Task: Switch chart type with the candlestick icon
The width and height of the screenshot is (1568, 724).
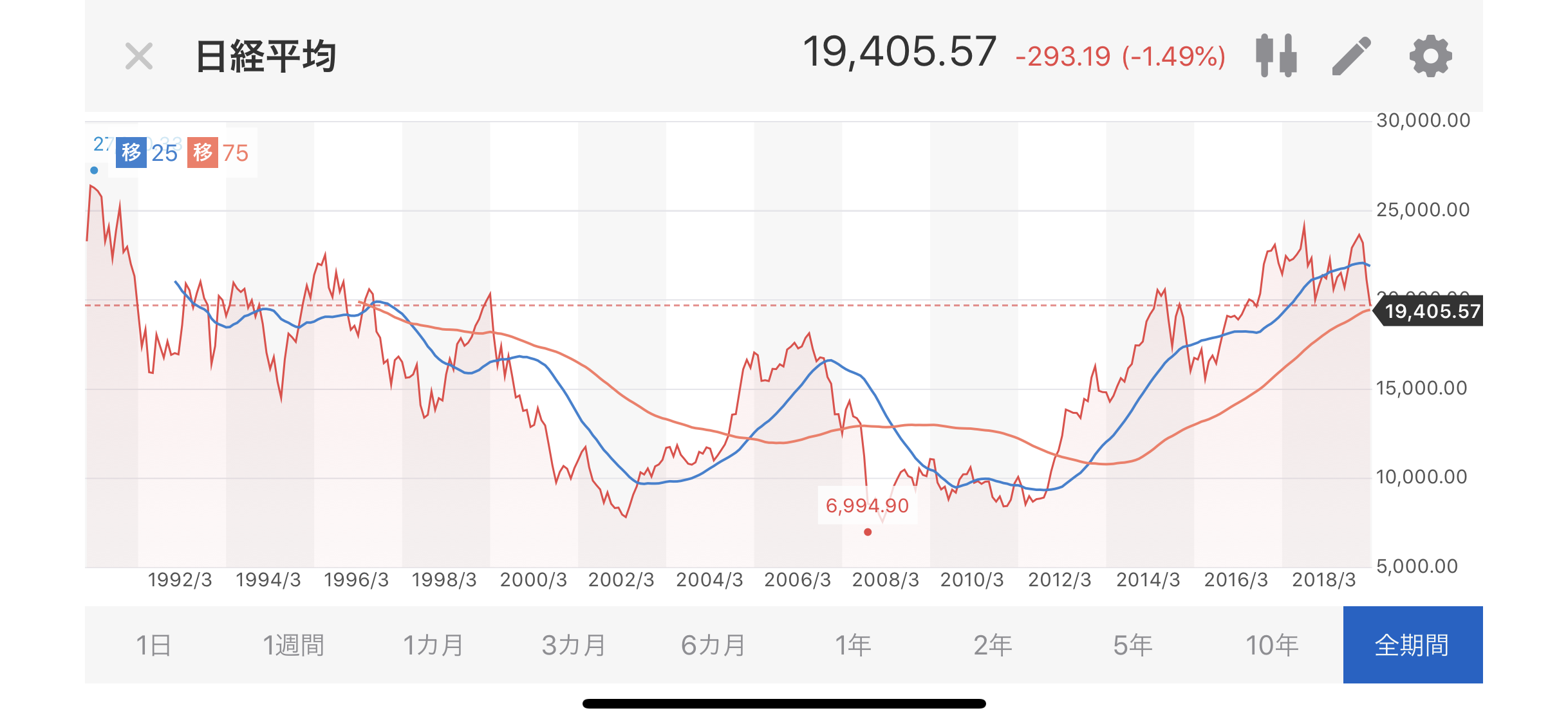Action: (x=1276, y=55)
